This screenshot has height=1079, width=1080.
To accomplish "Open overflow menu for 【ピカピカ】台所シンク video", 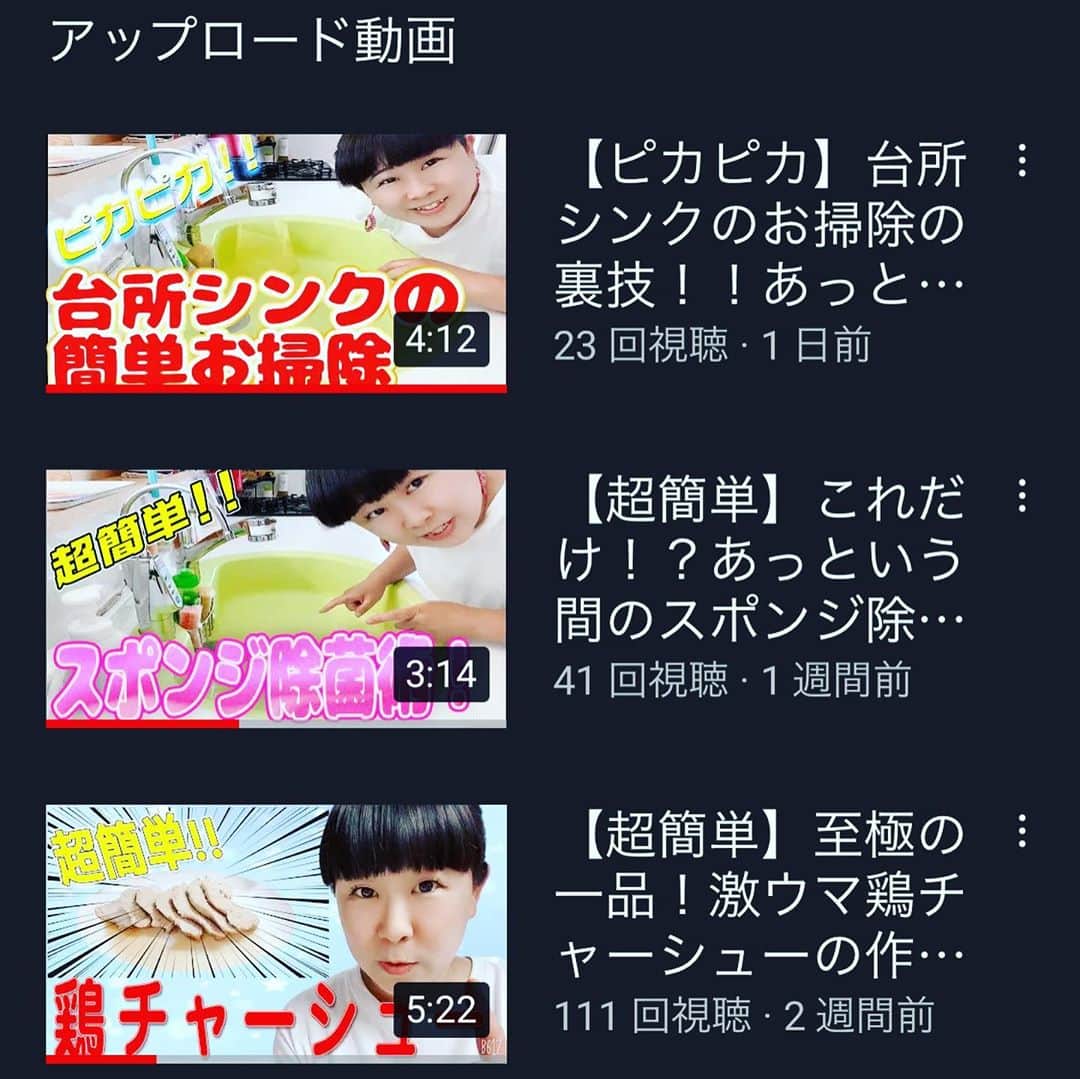I will pos(1021,161).
